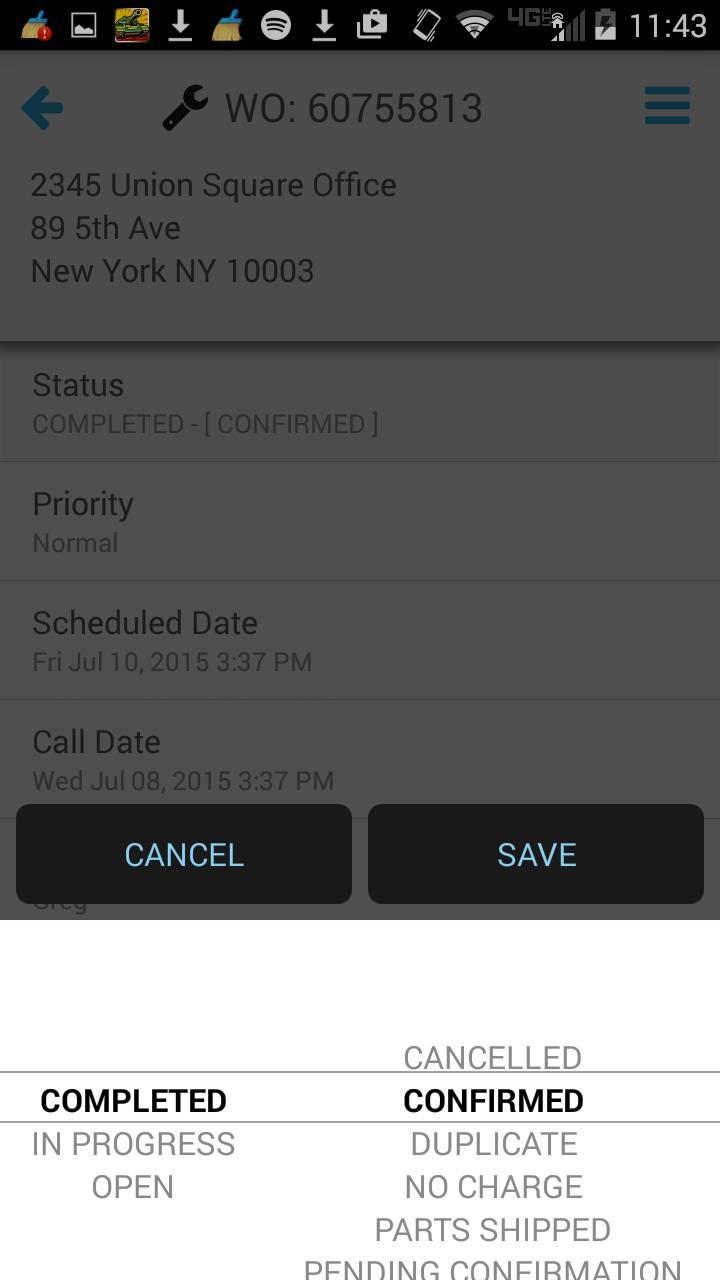Select CONFIRMED in the right picker wheel
Viewport: 720px width, 1280px height.
492,1099
